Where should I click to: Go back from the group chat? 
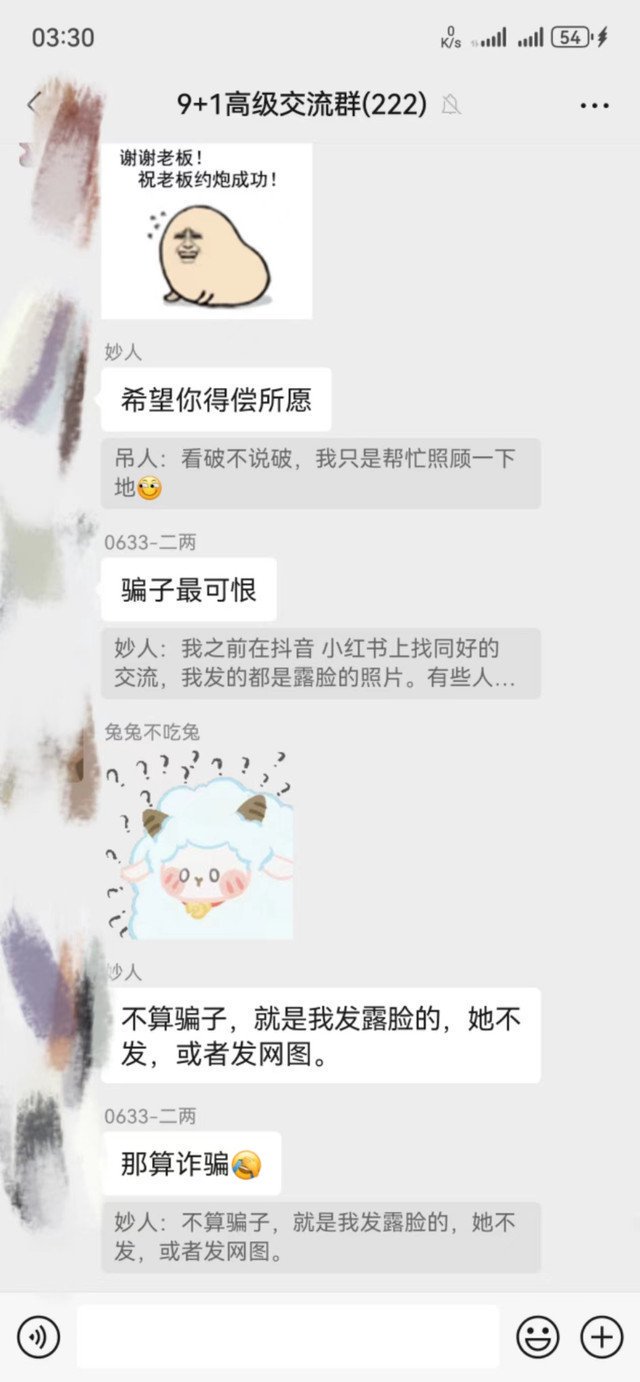pyautogui.click(x=33, y=104)
